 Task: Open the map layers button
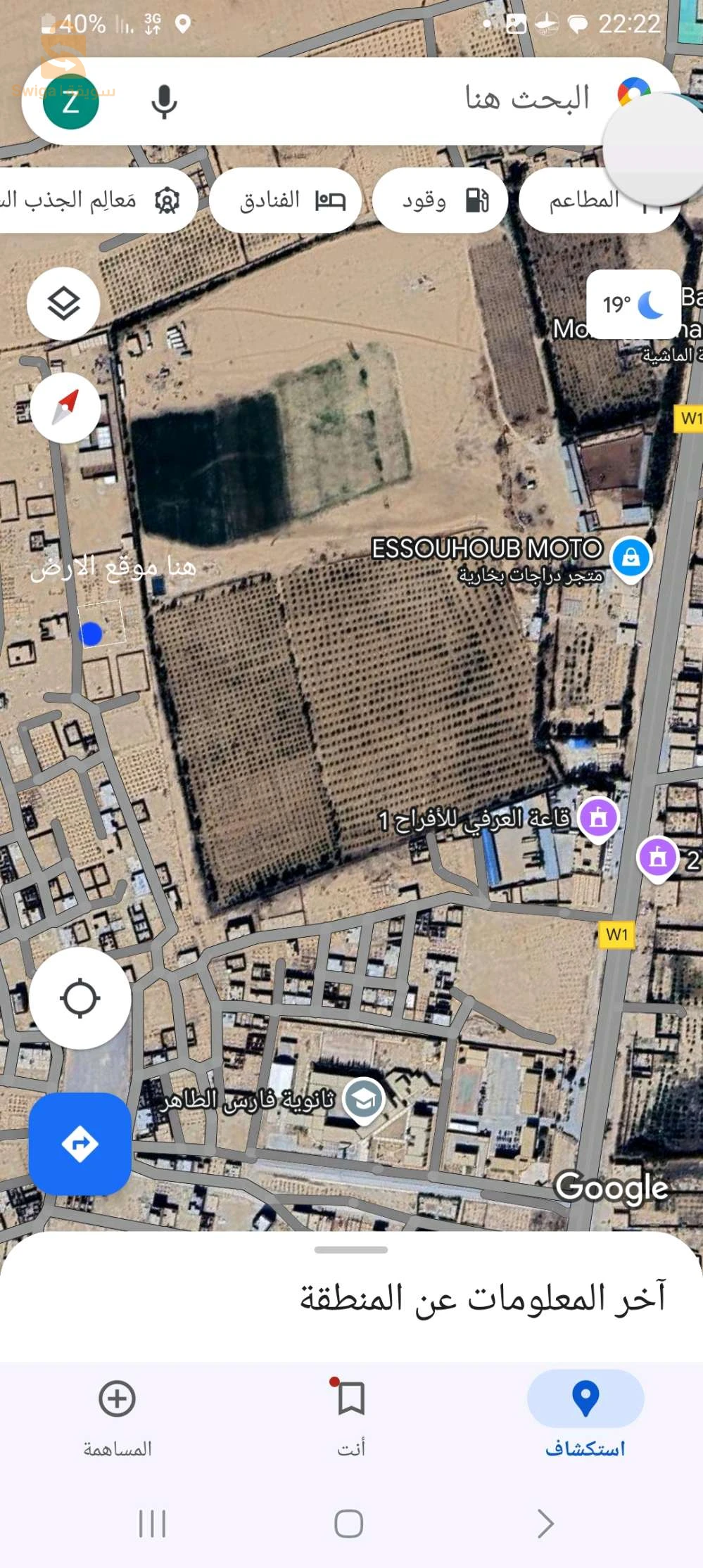[x=63, y=304]
